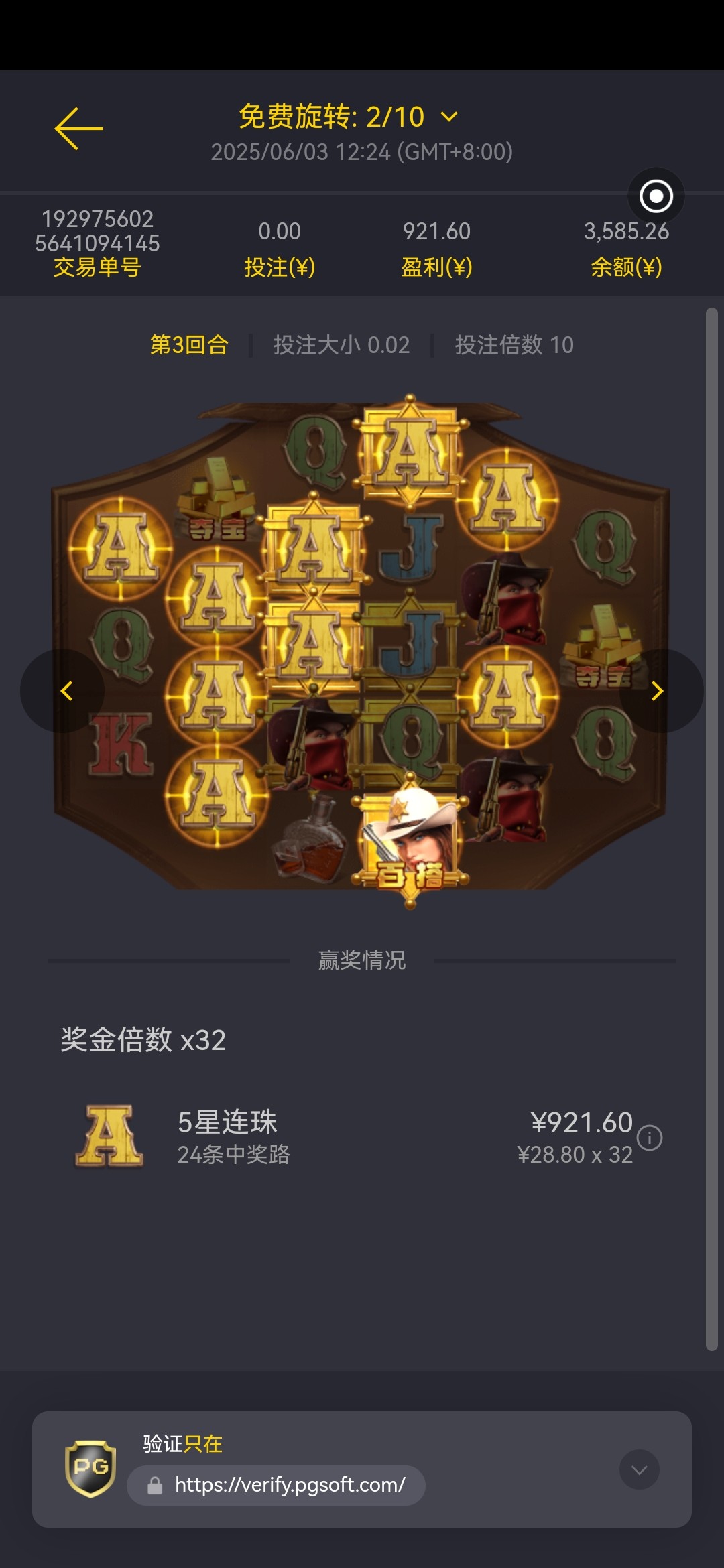The image size is (724, 1568).
Task: Show the next round with right arrow
Action: pyautogui.click(x=658, y=691)
